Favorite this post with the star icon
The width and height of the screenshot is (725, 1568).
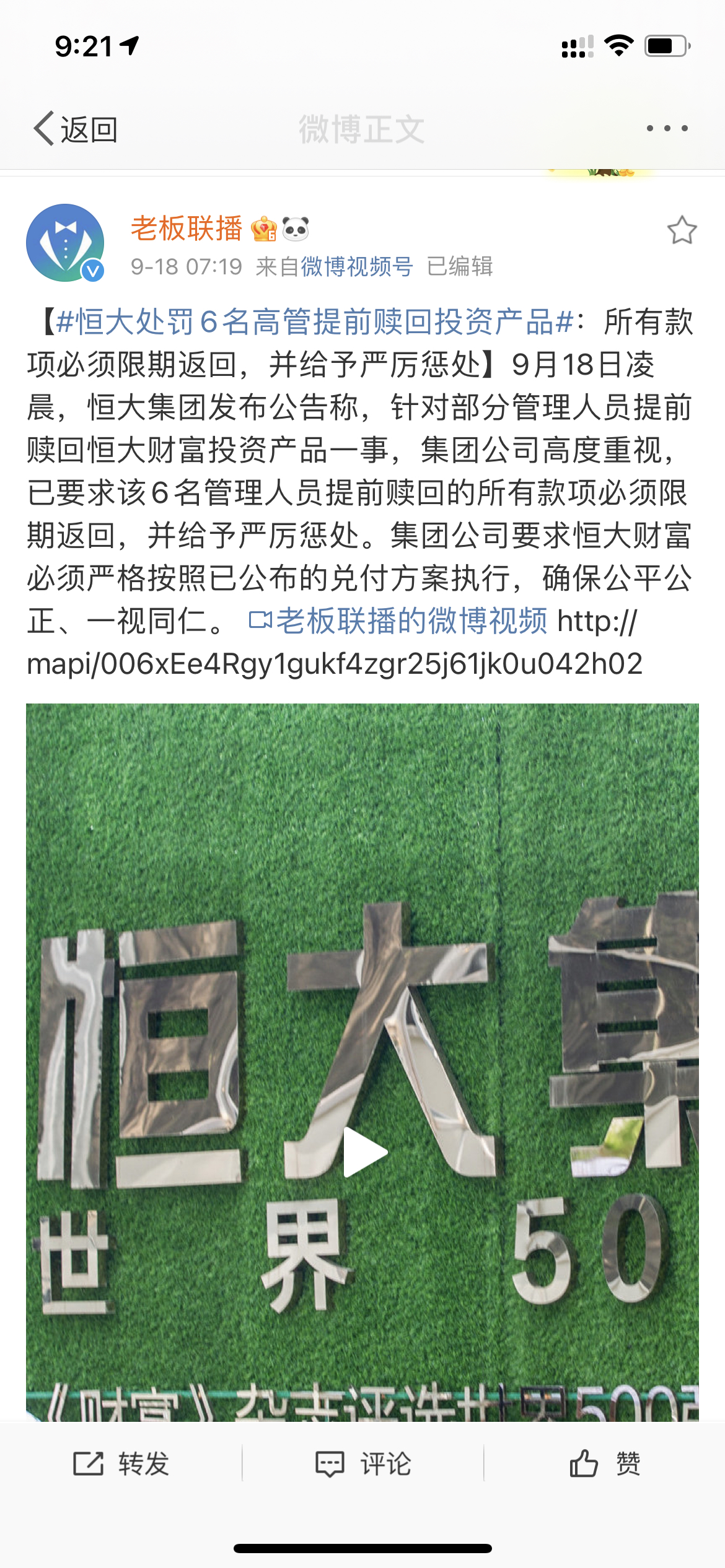(682, 230)
